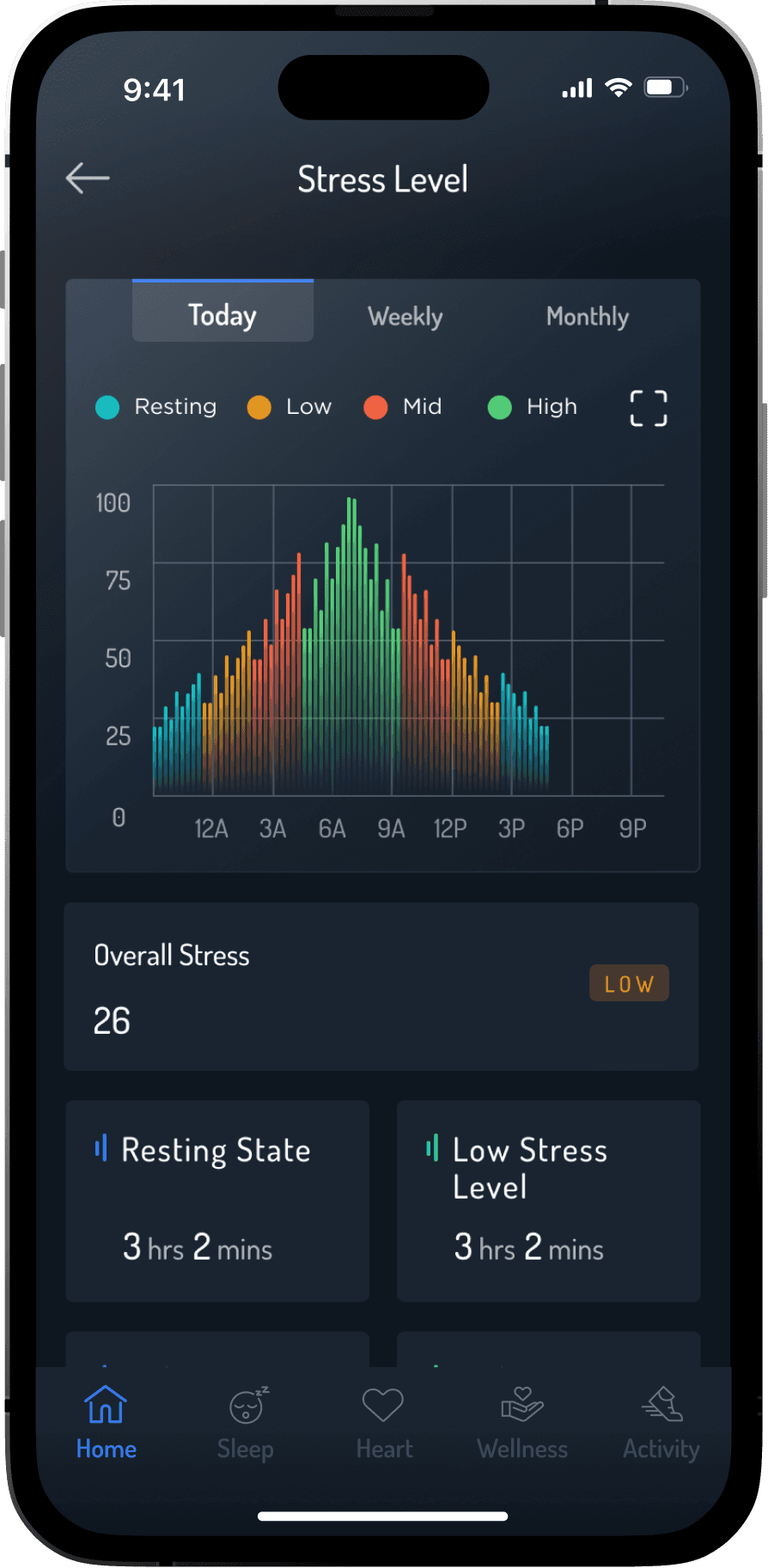
Task: Open the Heart tab
Action: pos(384,1423)
